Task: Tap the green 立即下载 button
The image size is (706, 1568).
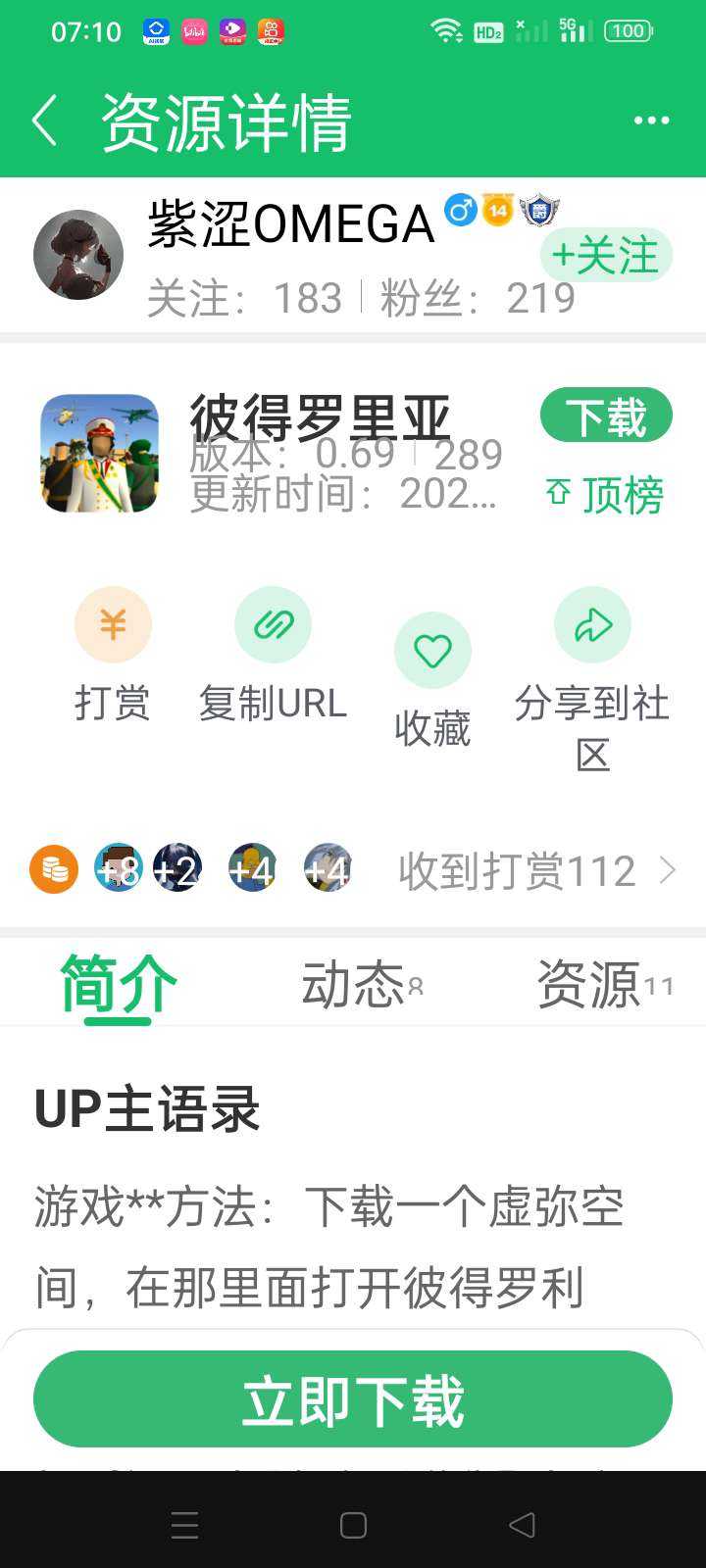Action: [353, 1399]
